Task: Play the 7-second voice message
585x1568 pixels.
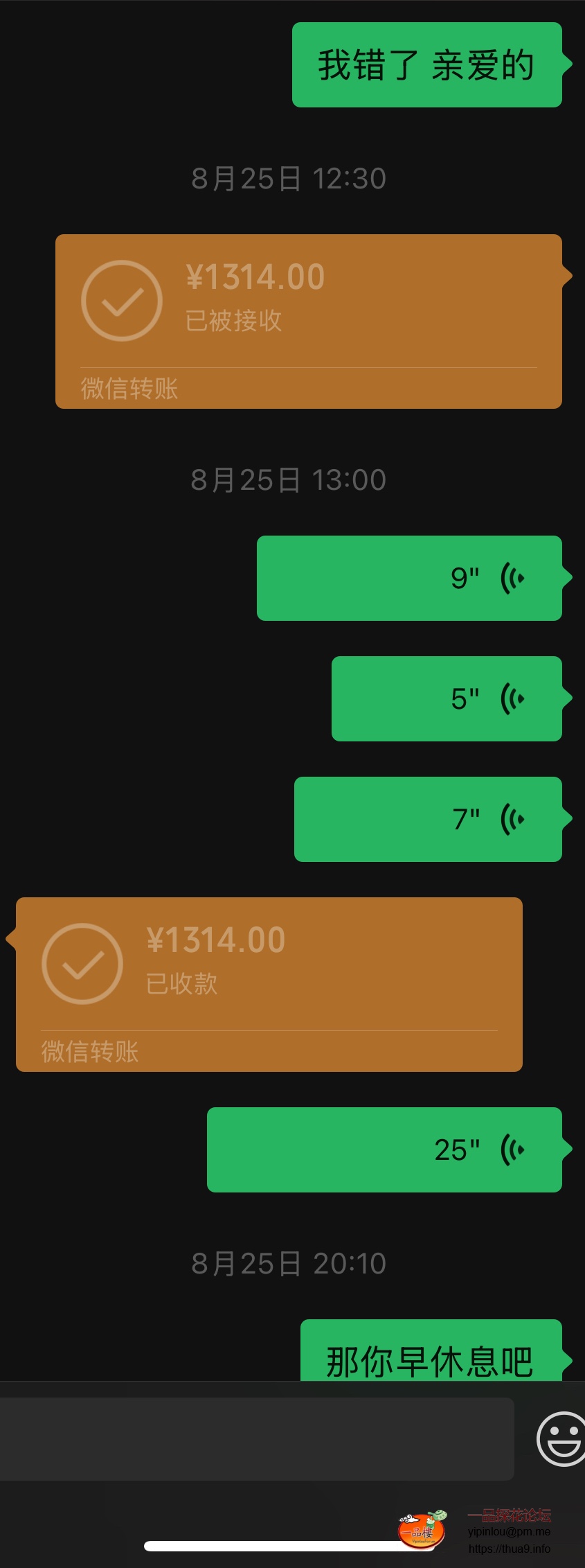Action: pos(427,819)
